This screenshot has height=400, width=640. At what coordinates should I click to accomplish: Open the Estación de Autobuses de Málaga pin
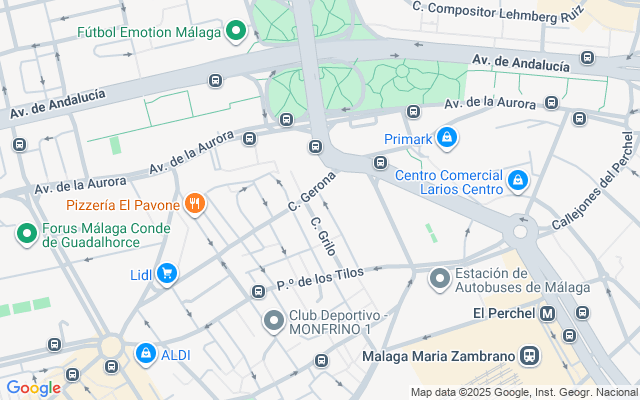[x=440, y=279]
